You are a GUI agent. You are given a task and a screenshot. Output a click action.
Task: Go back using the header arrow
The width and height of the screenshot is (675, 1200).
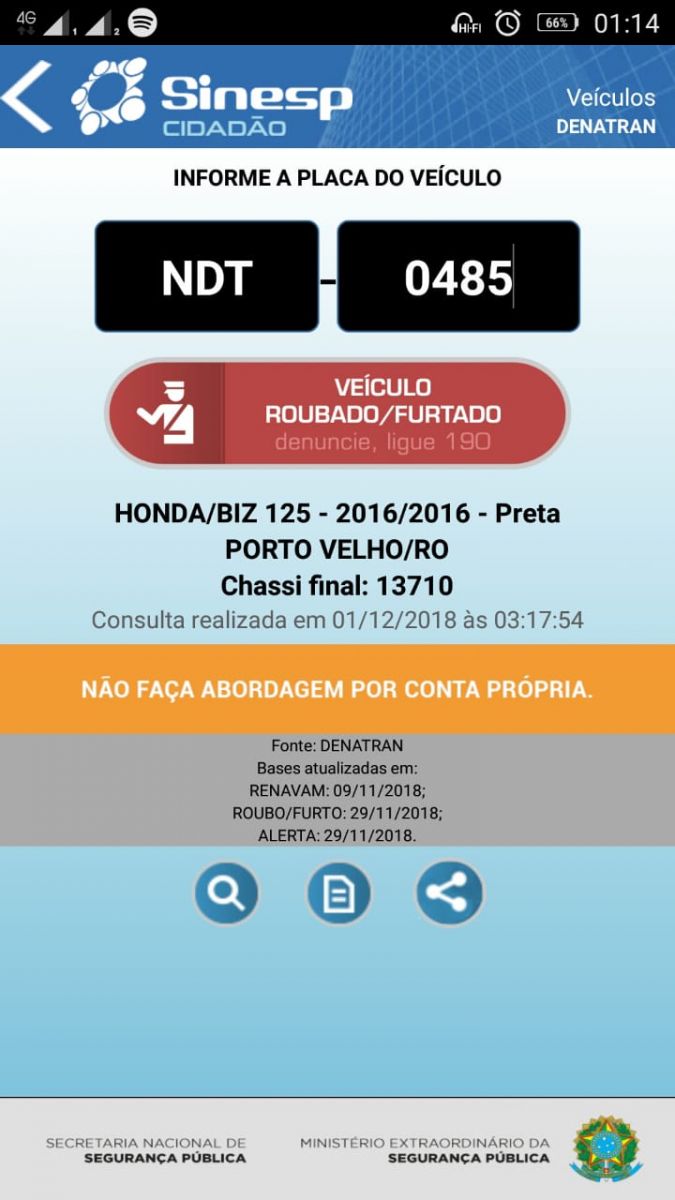point(28,96)
